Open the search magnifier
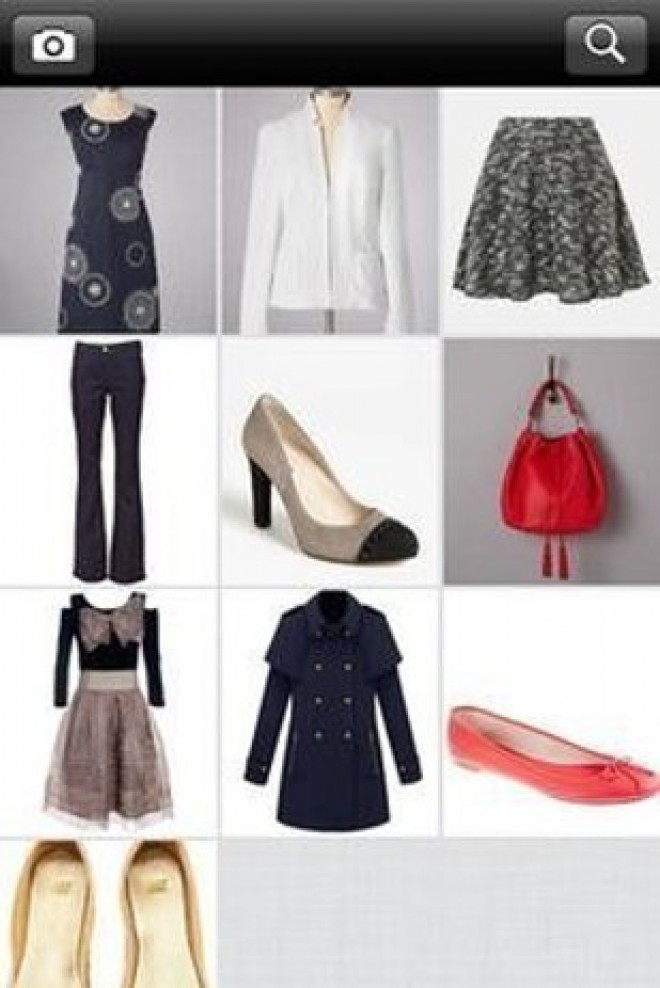 click(x=605, y=45)
